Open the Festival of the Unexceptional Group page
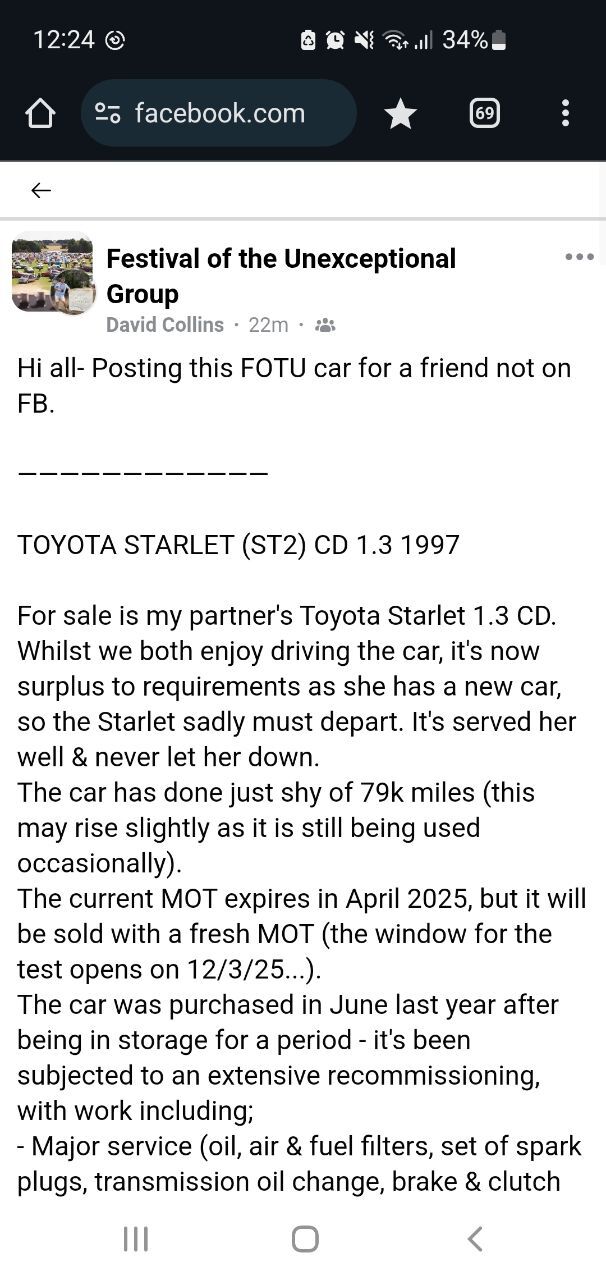 tap(281, 276)
